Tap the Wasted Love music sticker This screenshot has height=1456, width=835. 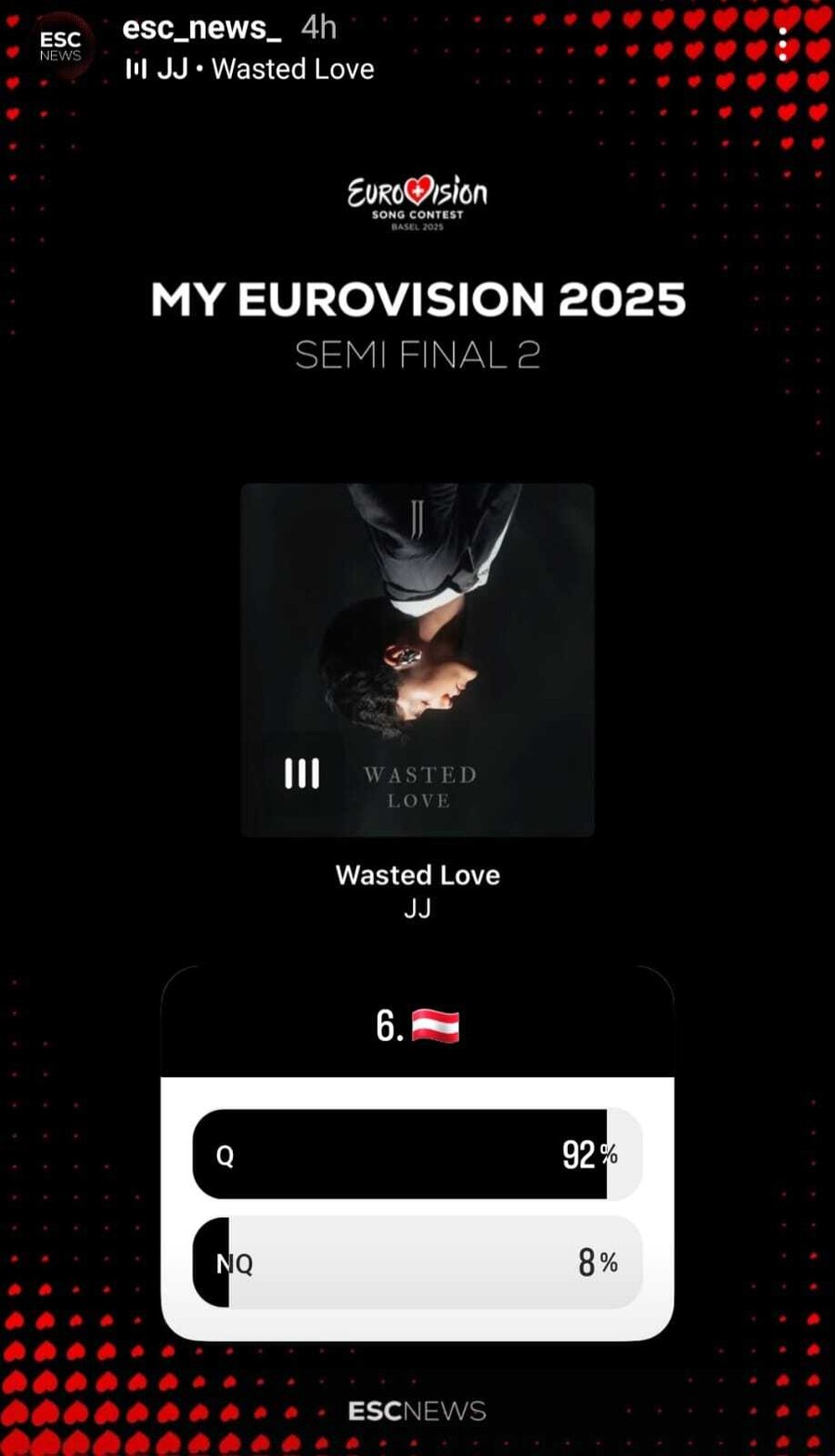click(x=417, y=660)
